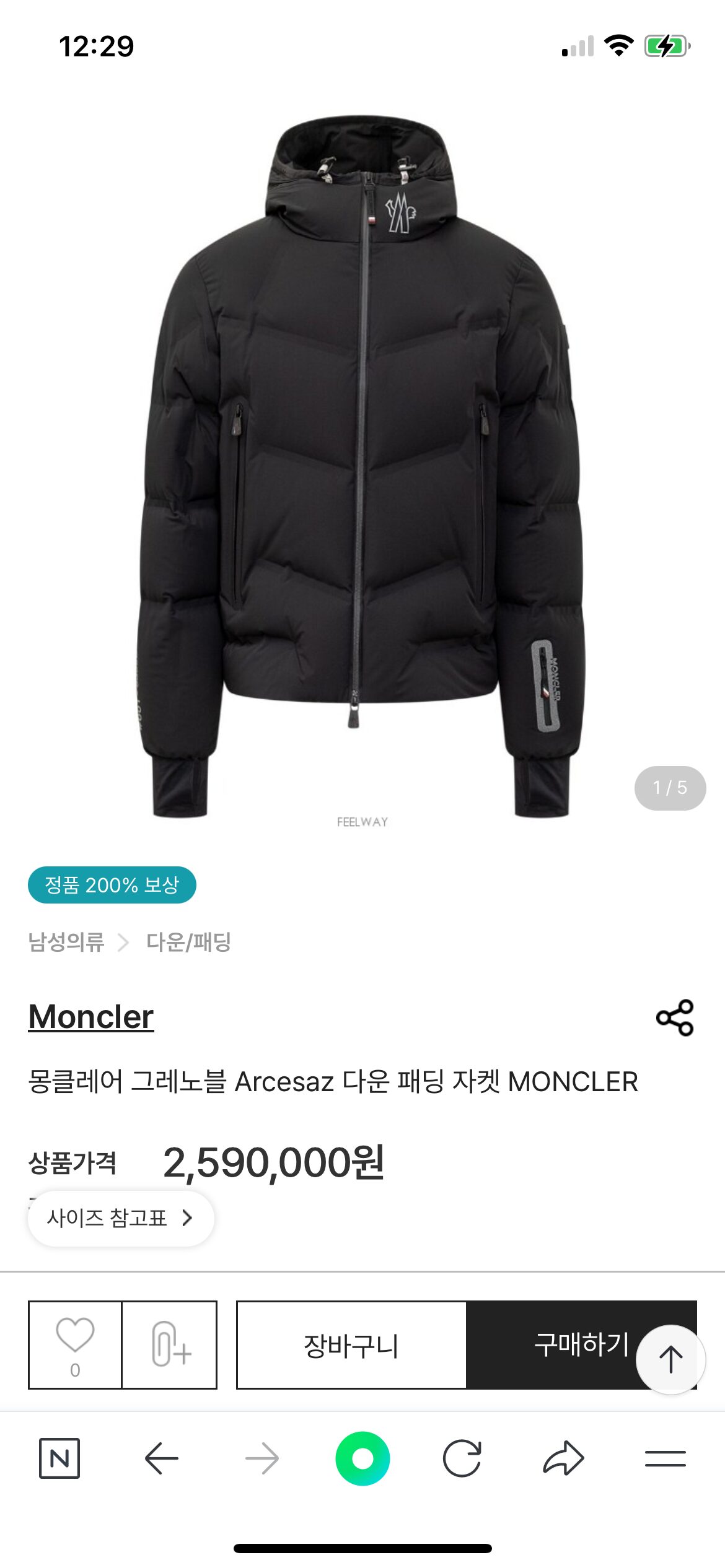Open the browser hamburger menu
725x1568 pixels.
click(x=665, y=1458)
